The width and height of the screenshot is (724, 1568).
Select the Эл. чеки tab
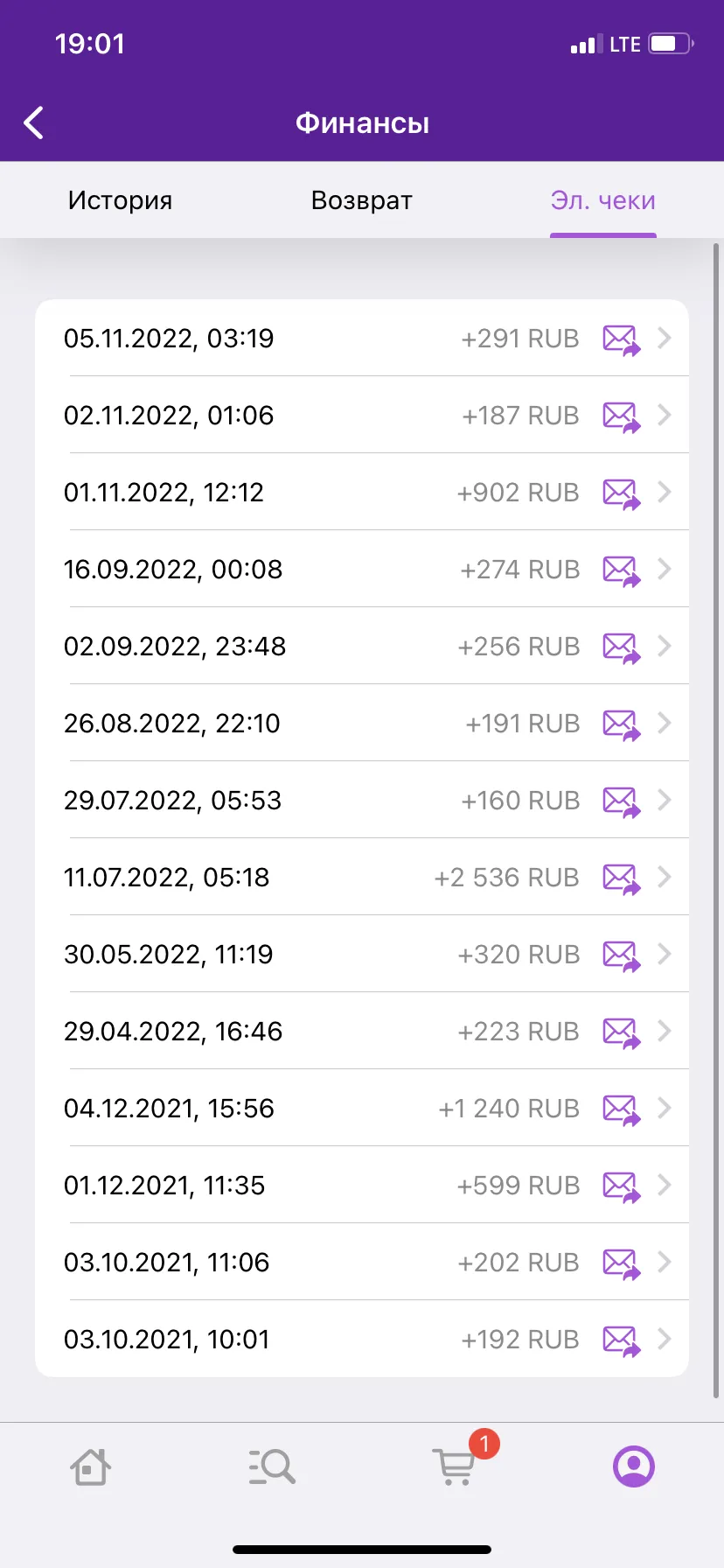(602, 200)
